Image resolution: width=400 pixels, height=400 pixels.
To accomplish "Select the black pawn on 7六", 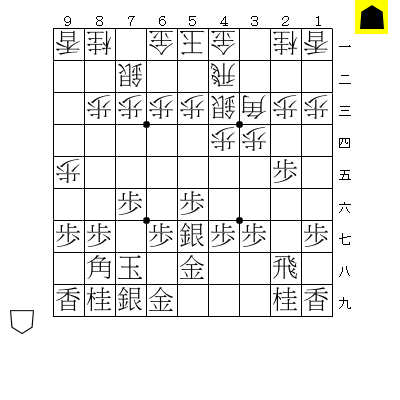I will pyautogui.click(x=131, y=205).
